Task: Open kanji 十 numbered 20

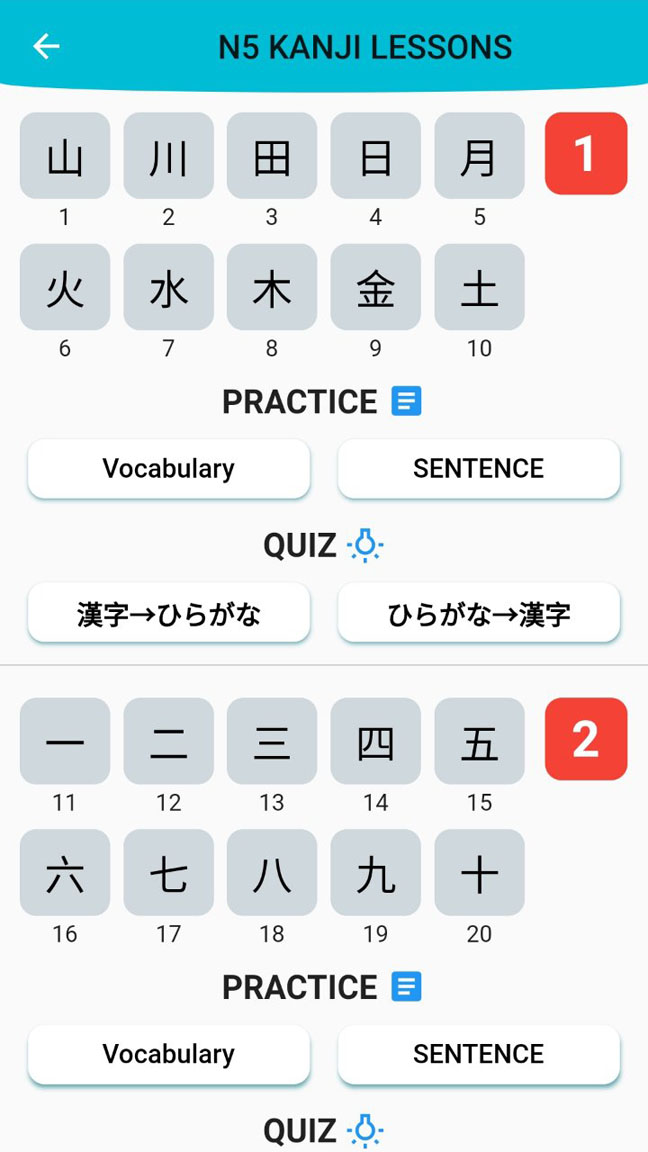Action: [x=479, y=873]
